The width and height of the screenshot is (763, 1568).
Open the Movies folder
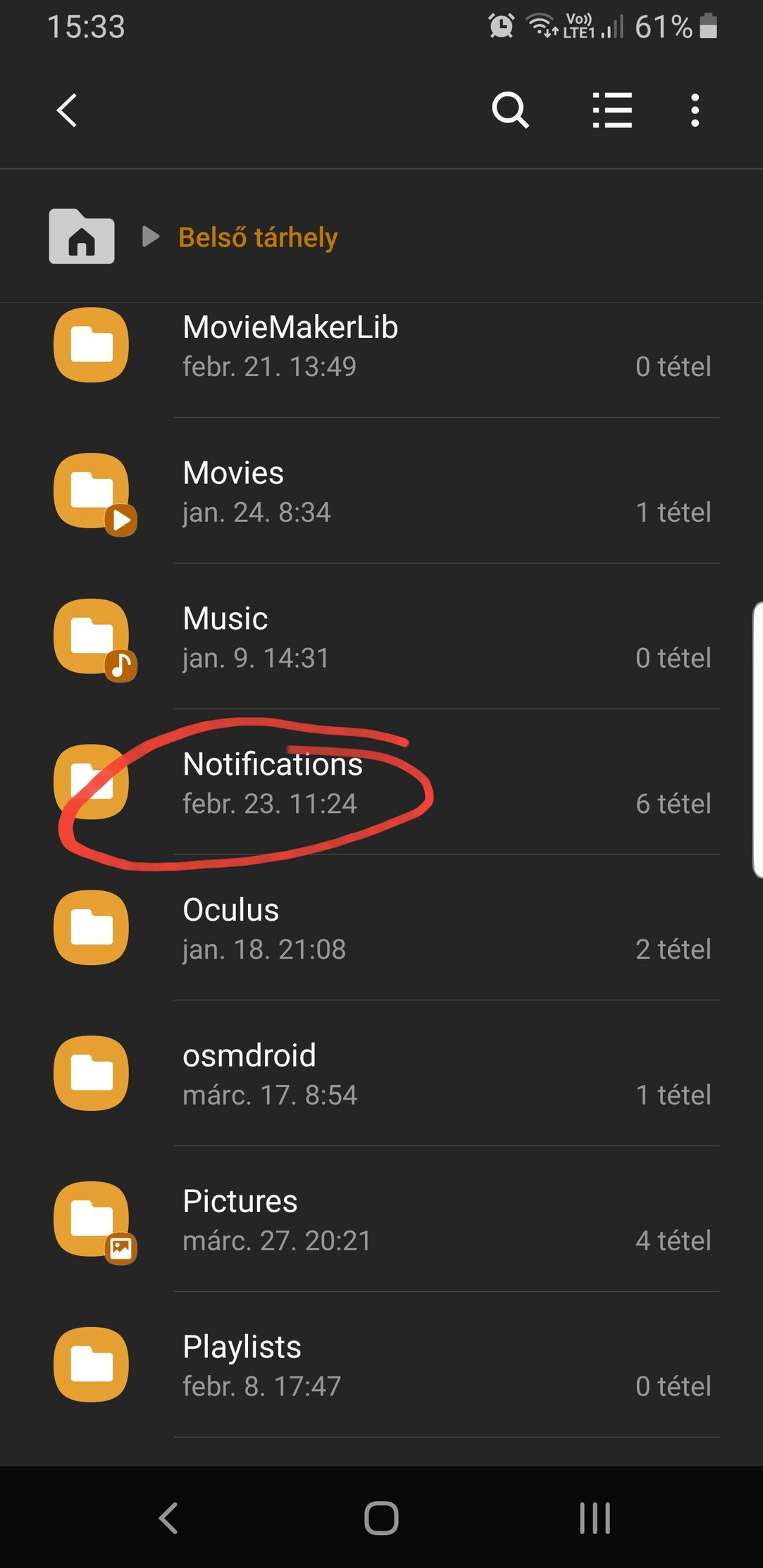tap(381, 491)
